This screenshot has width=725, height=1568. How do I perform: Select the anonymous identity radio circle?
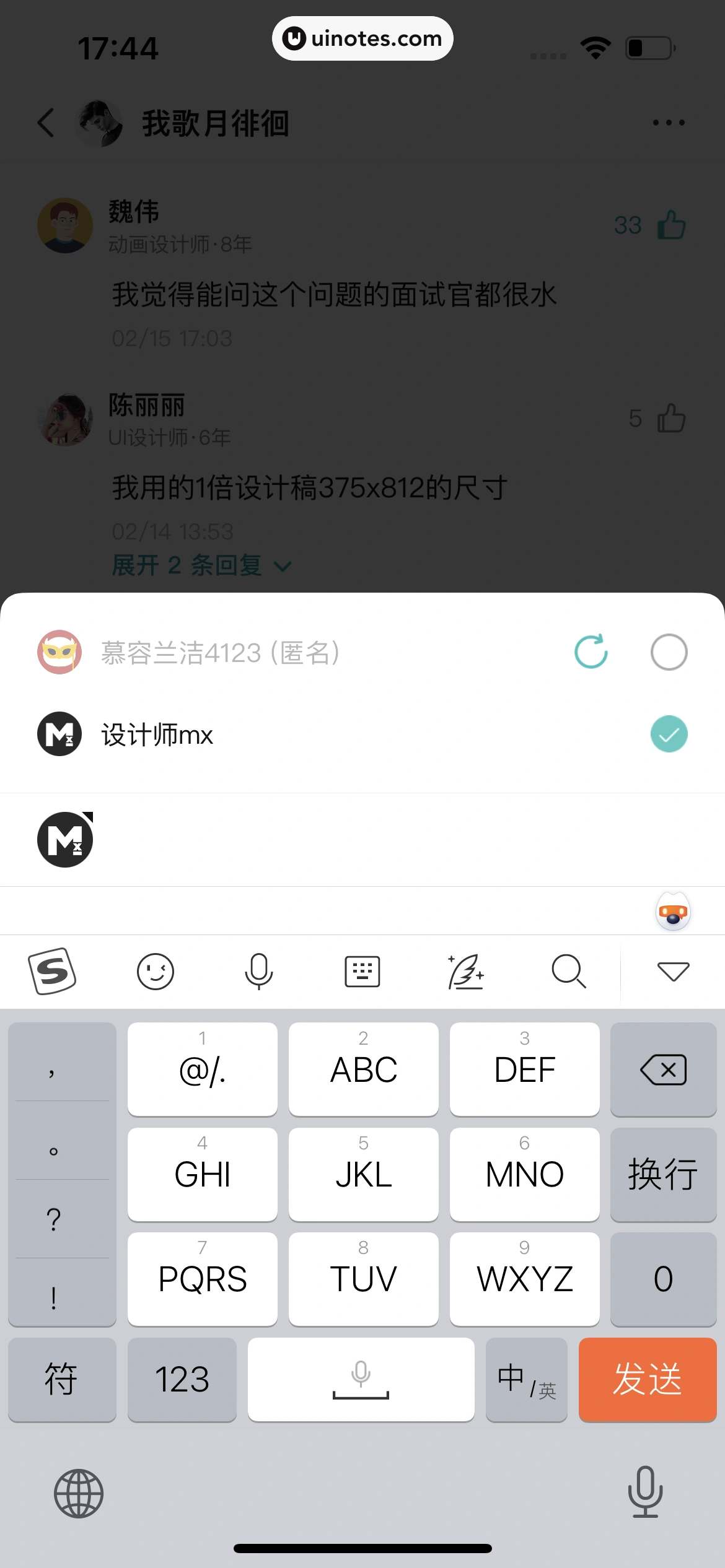click(669, 651)
